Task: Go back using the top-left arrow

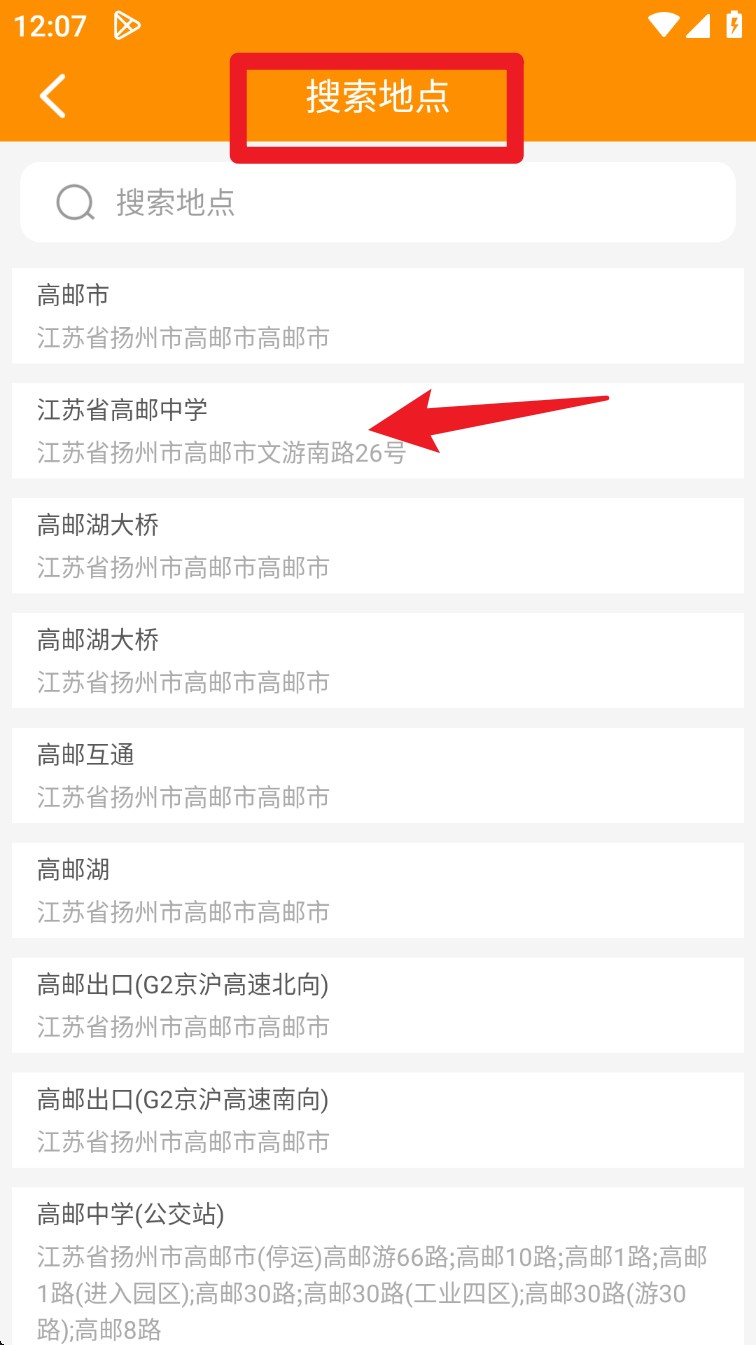Action: pos(52,96)
